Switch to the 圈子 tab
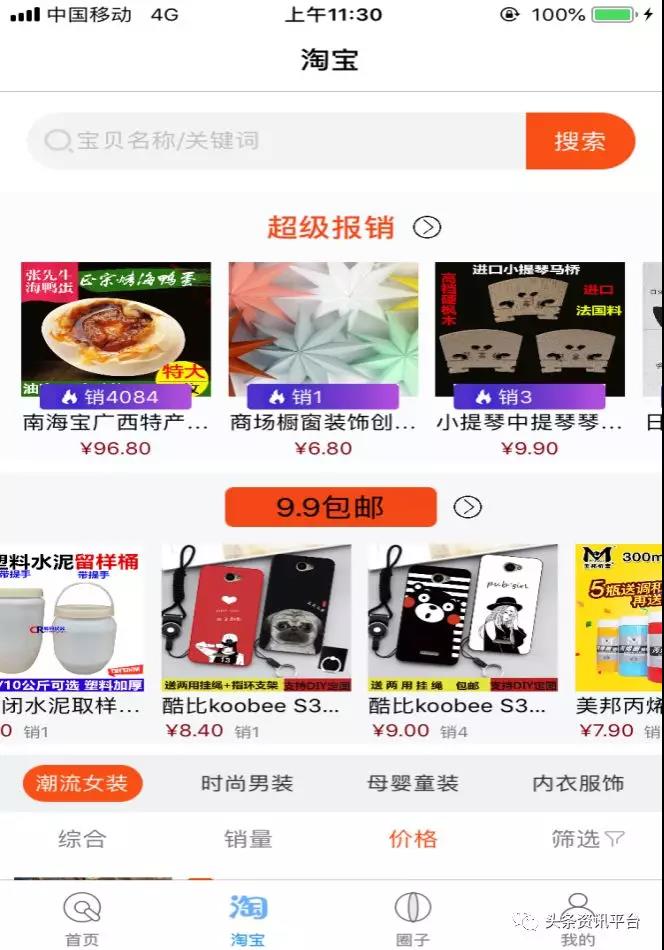Screen dimensions: 664x950 click(412, 918)
